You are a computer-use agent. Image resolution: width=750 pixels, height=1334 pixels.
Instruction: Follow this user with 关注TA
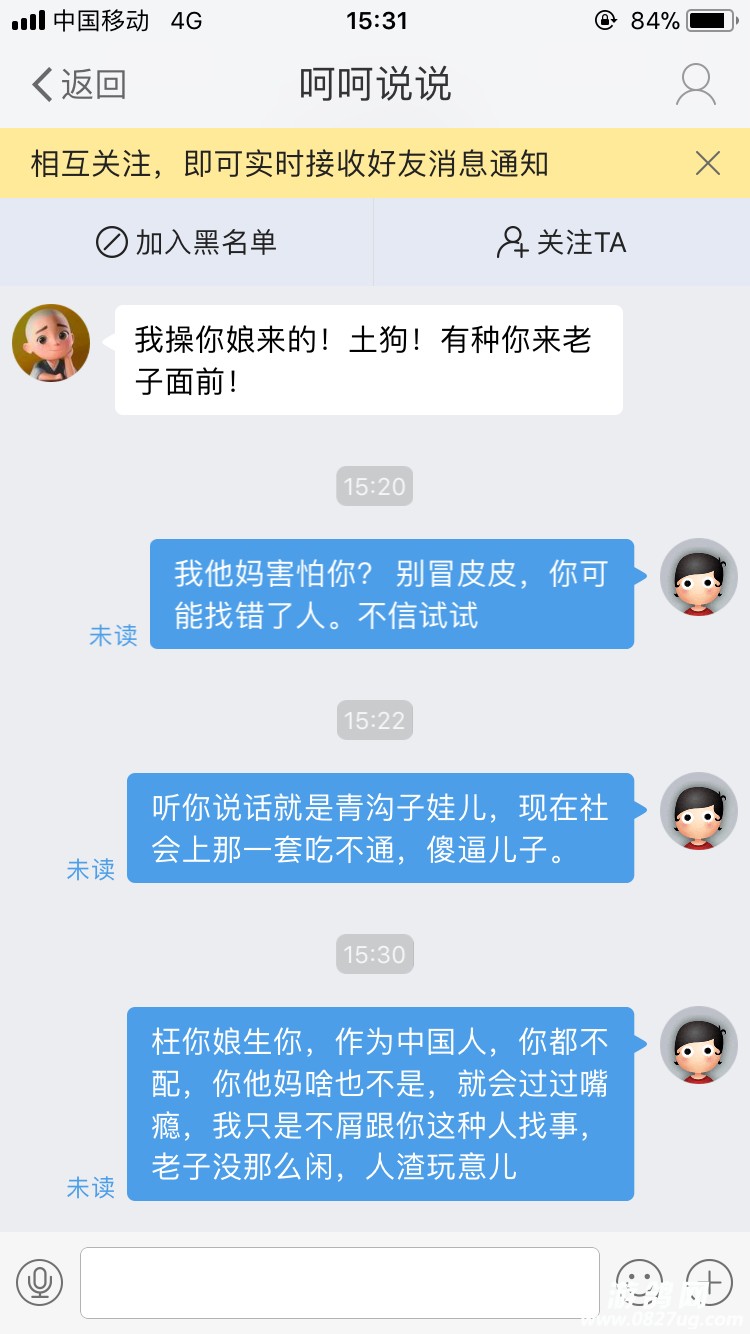point(562,243)
